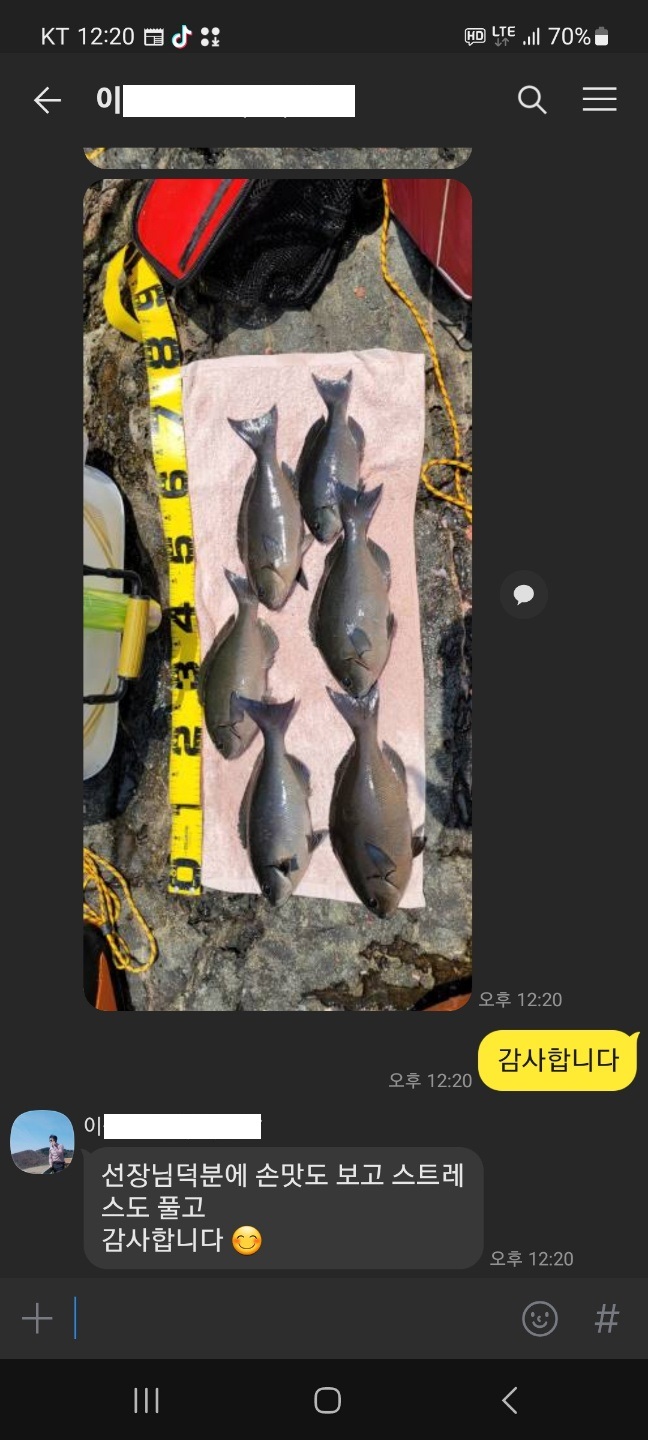Screen dimensions: 648x1440
Task: Open the chat room side menu
Action: pyautogui.click(x=599, y=100)
